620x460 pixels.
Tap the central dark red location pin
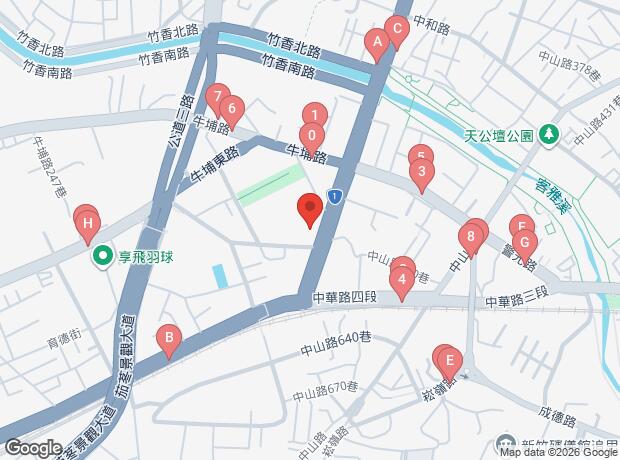[310, 210]
